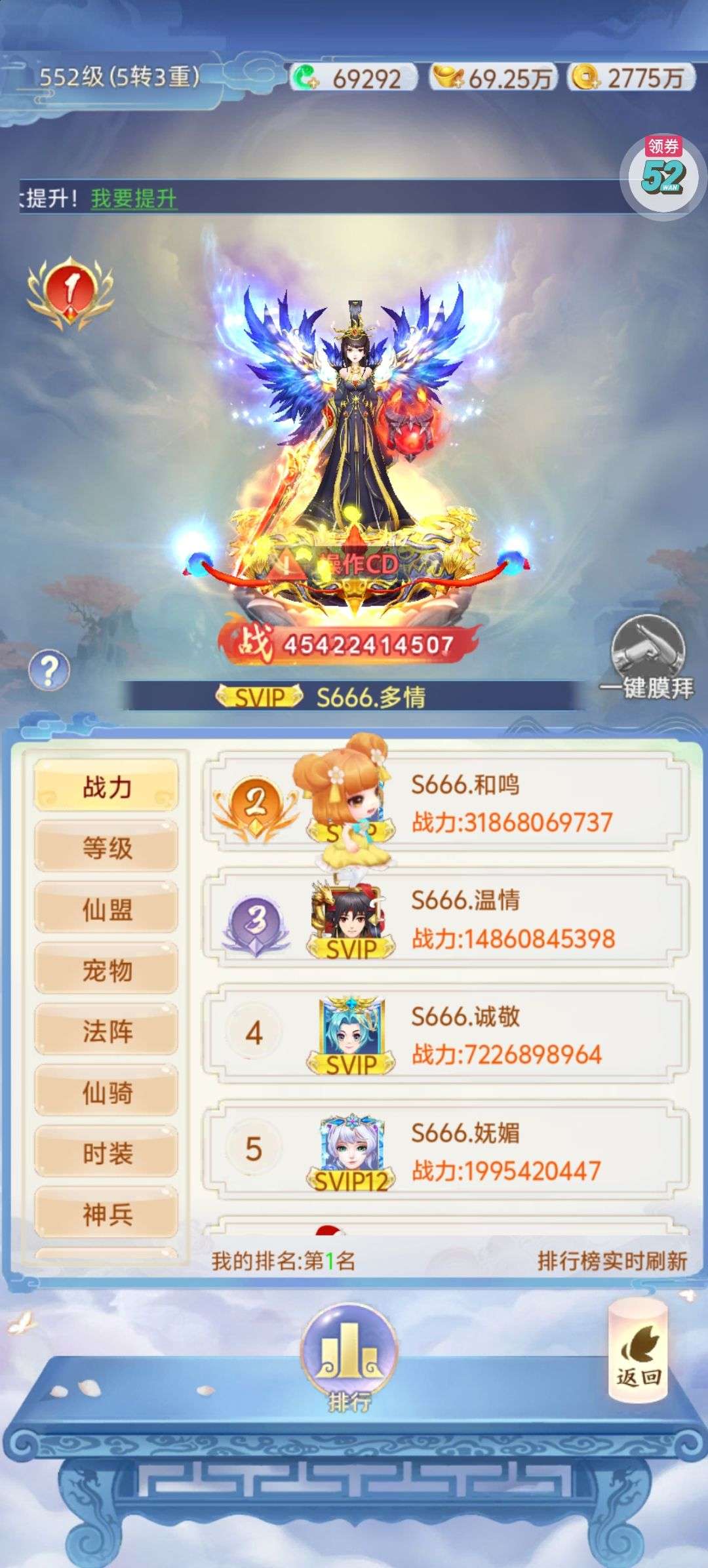Switch to the 神兵 ranking tab
Viewport: 708px width, 1568px height.
click(106, 1214)
